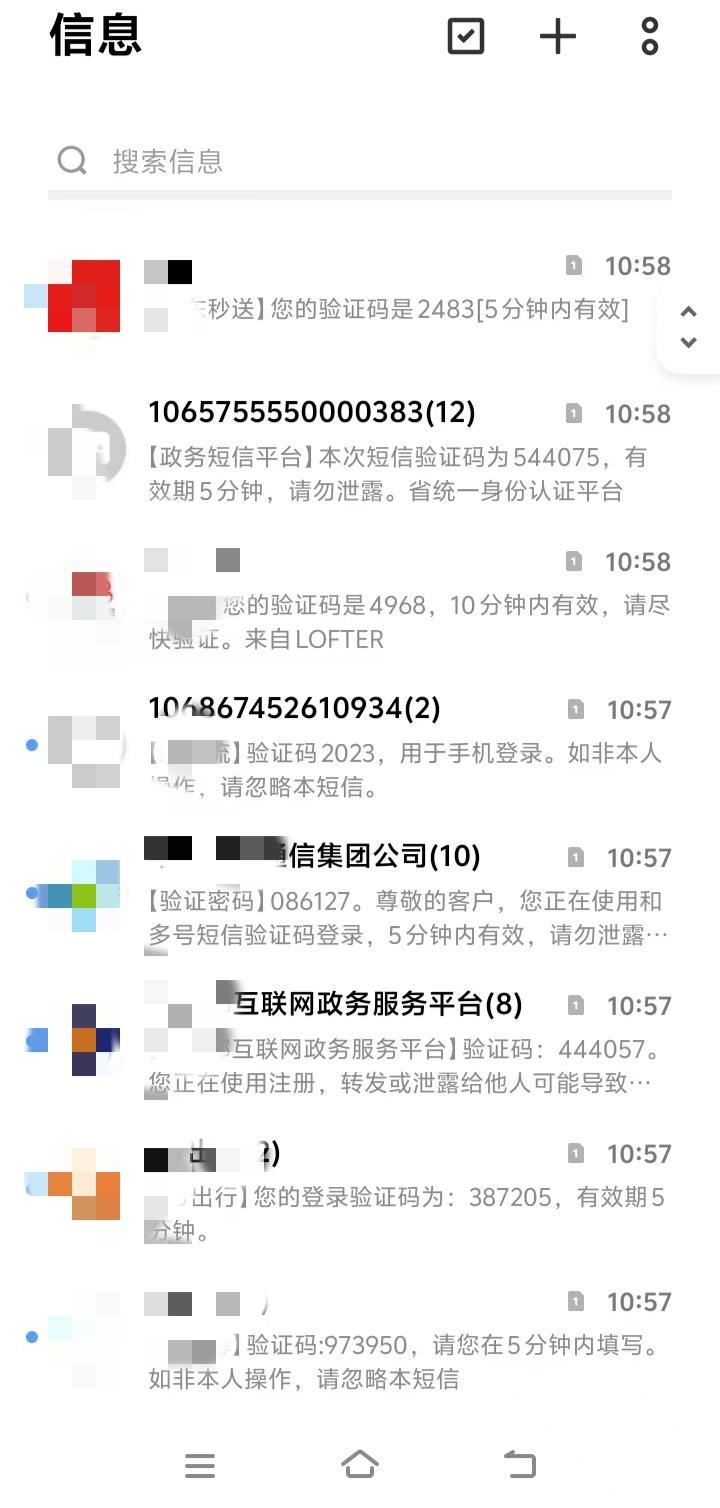
Task: Select the 信息 header title
Action: 97,37
